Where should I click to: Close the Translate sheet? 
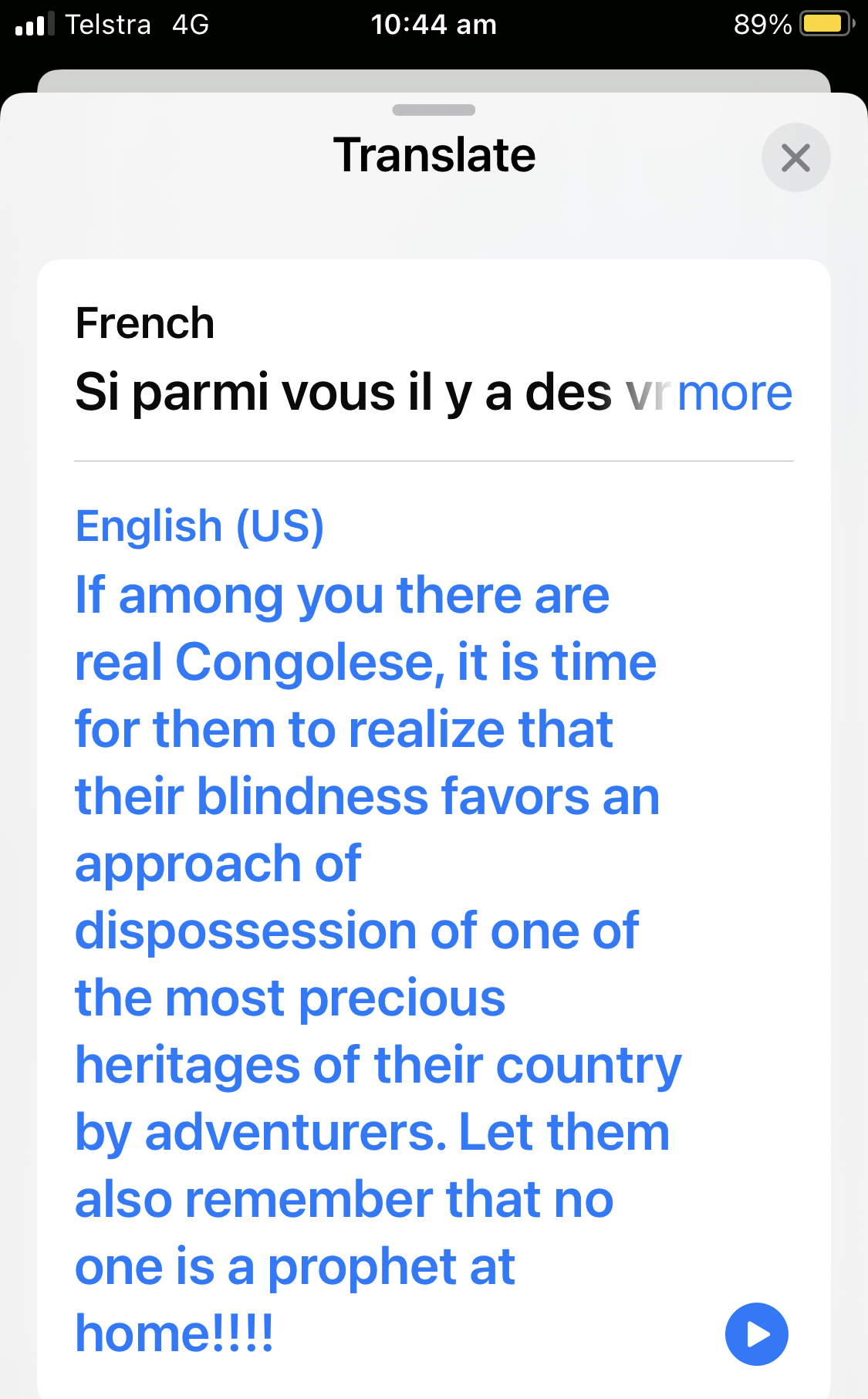pyautogui.click(x=795, y=157)
